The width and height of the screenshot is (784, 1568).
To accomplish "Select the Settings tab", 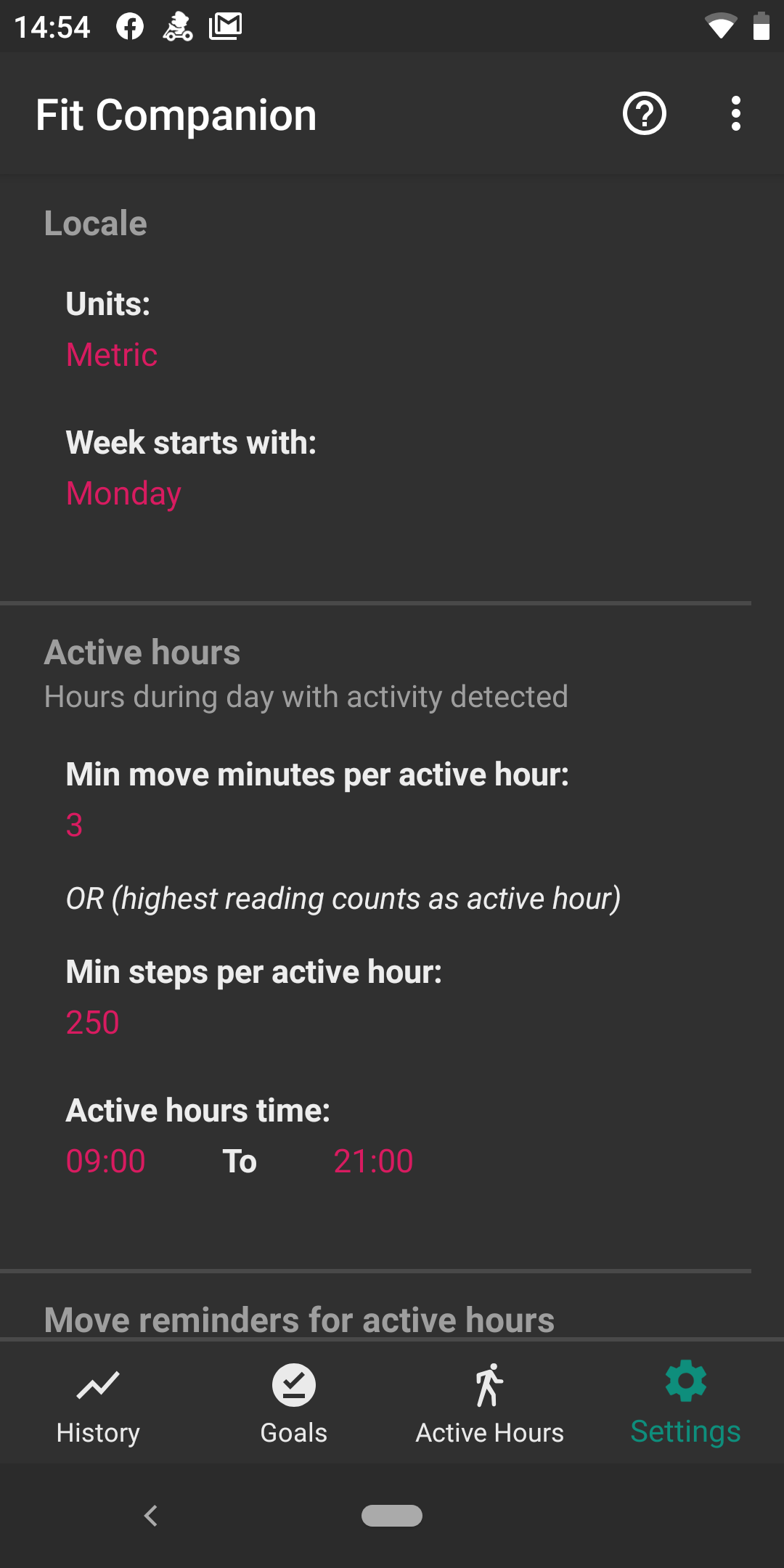I will coord(686,1404).
